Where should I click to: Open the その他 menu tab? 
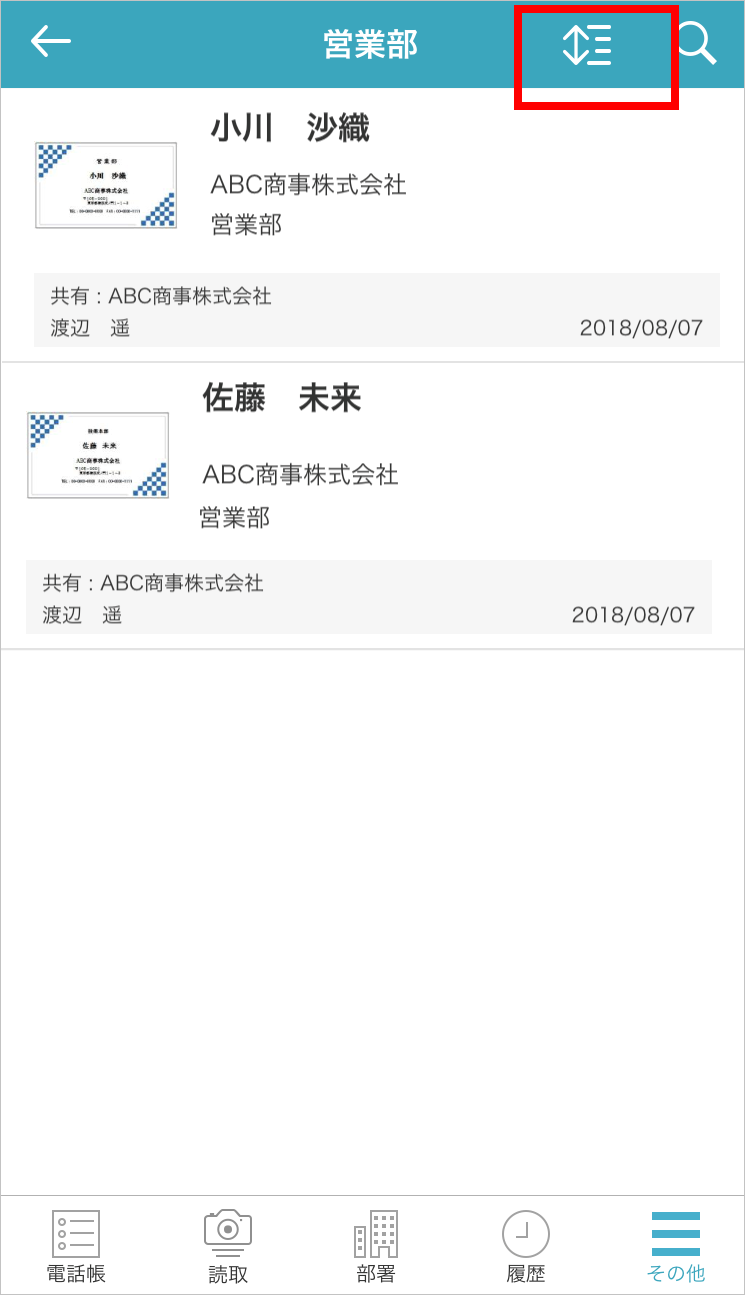click(676, 1246)
